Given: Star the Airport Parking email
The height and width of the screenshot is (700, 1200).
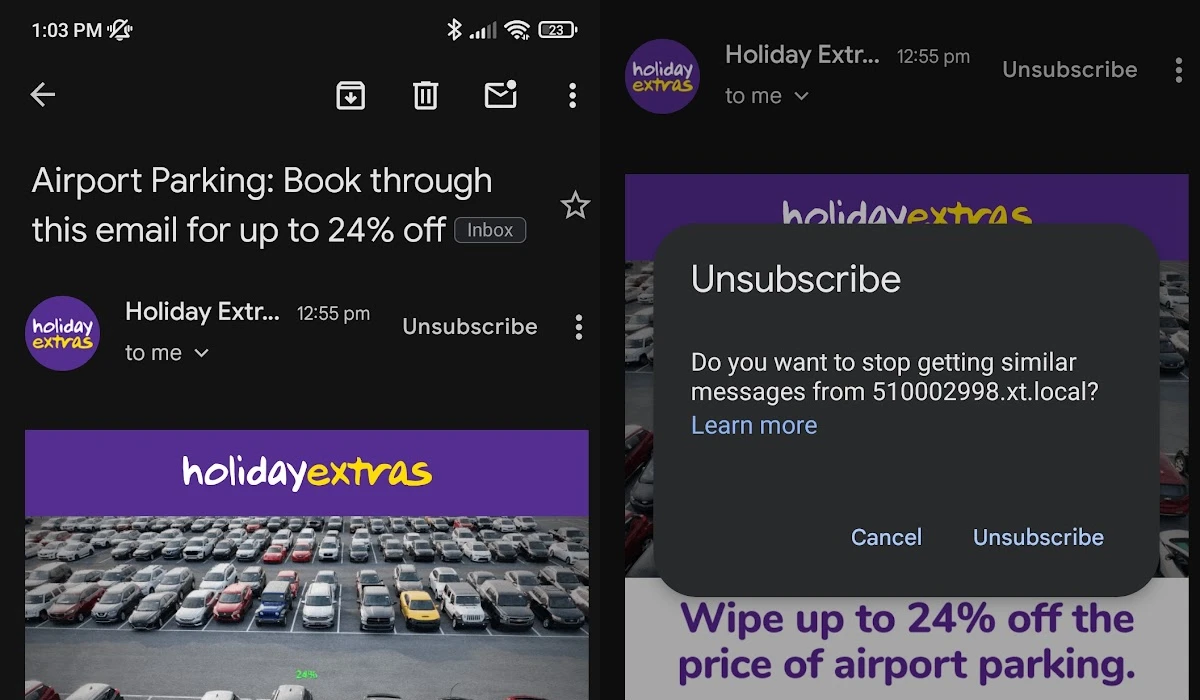Looking at the screenshot, I should point(575,206).
